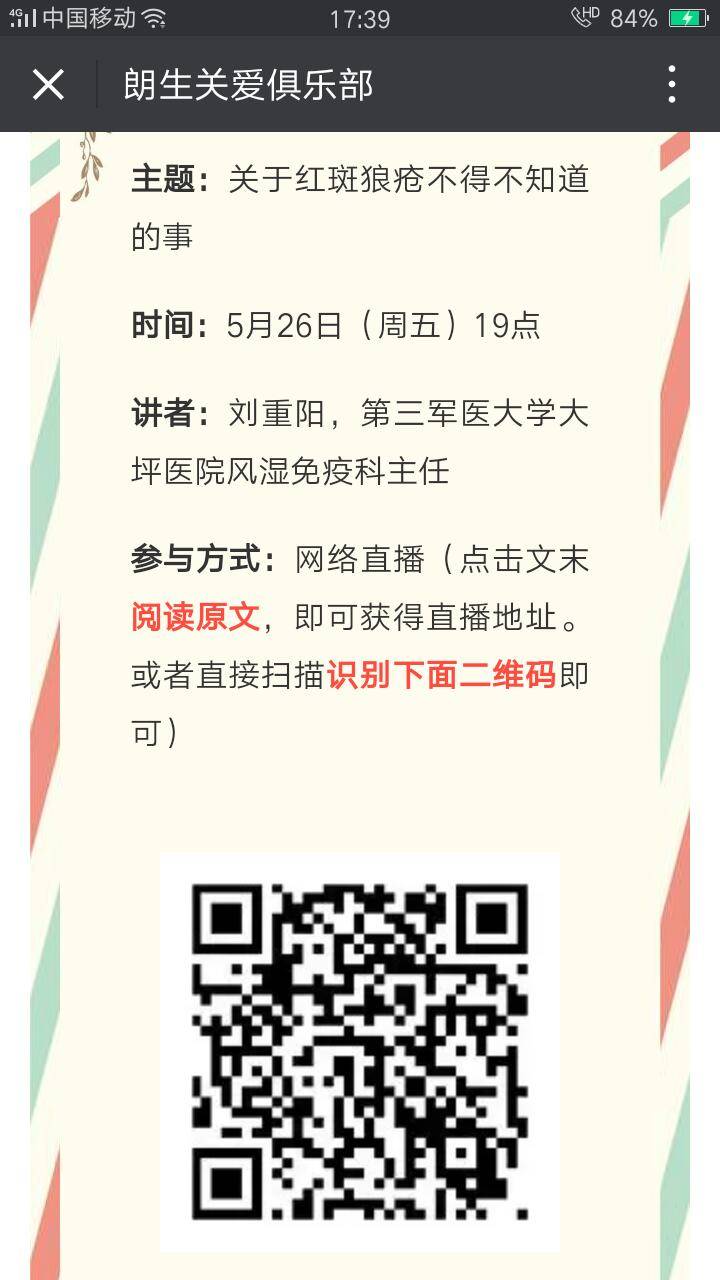Close the 朗生关爱俱乐部 article page
Screen dimensions: 720x1280
pyautogui.click(x=48, y=85)
